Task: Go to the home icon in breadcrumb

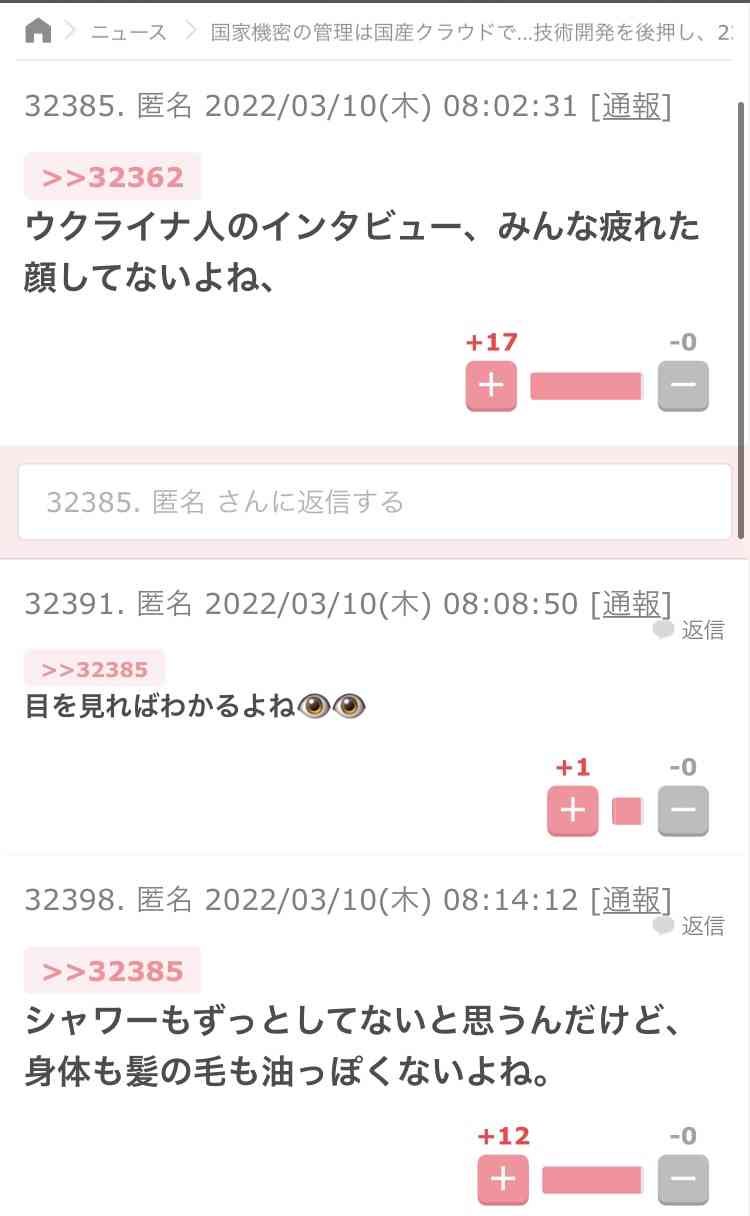Action: (38, 31)
